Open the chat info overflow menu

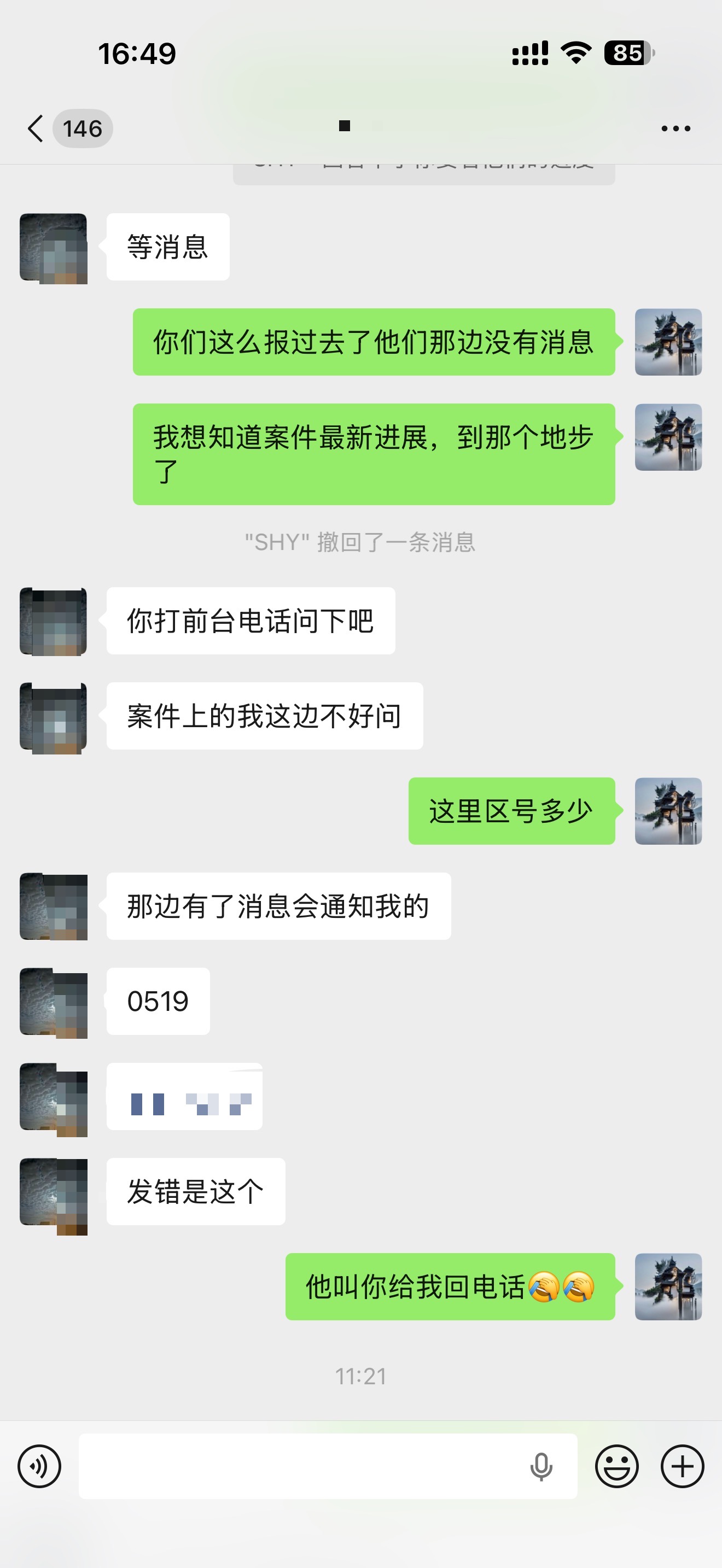coord(676,128)
